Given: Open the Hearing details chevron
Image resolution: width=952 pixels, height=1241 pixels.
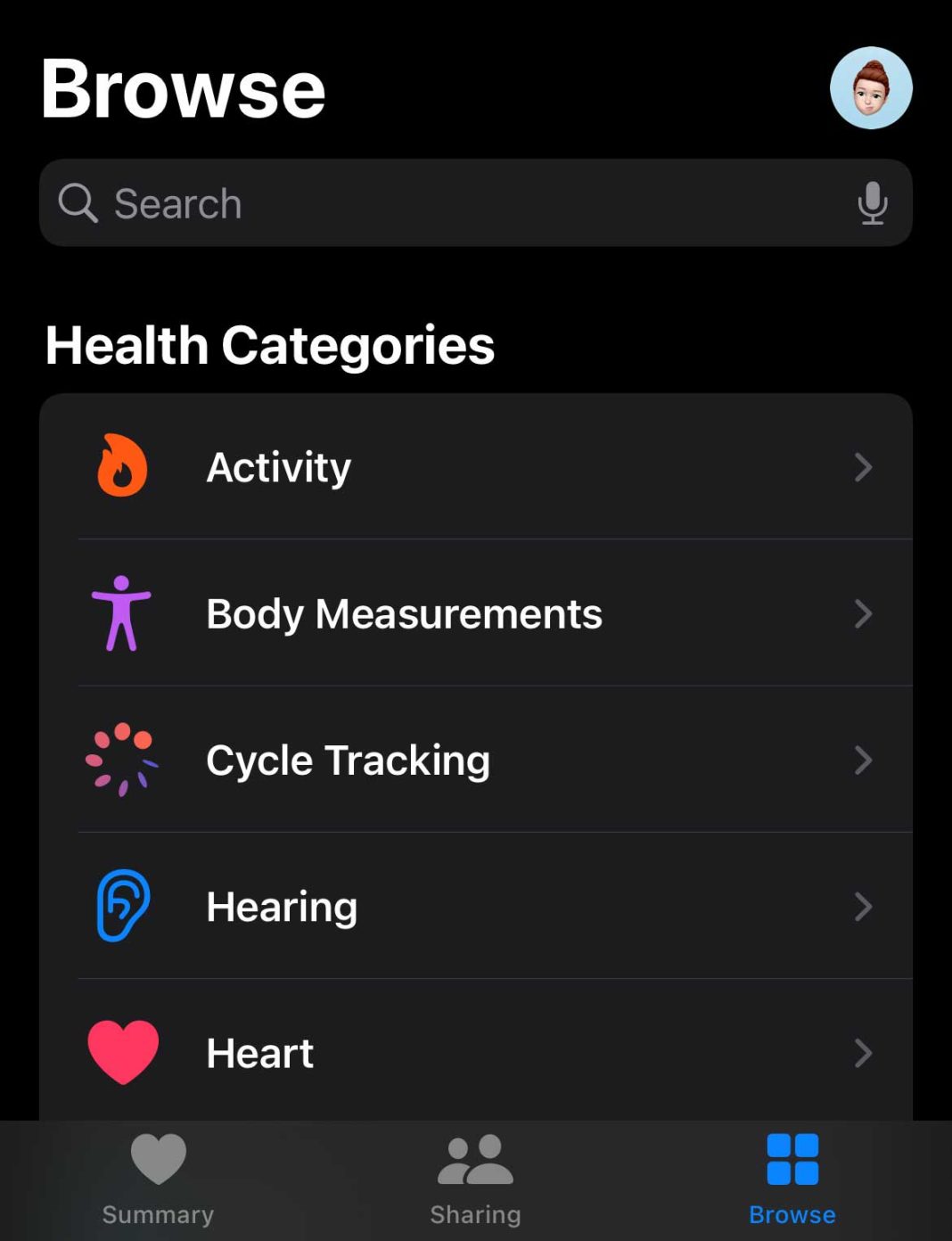Looking at the screenshot, I should click(x=863, y=906).
